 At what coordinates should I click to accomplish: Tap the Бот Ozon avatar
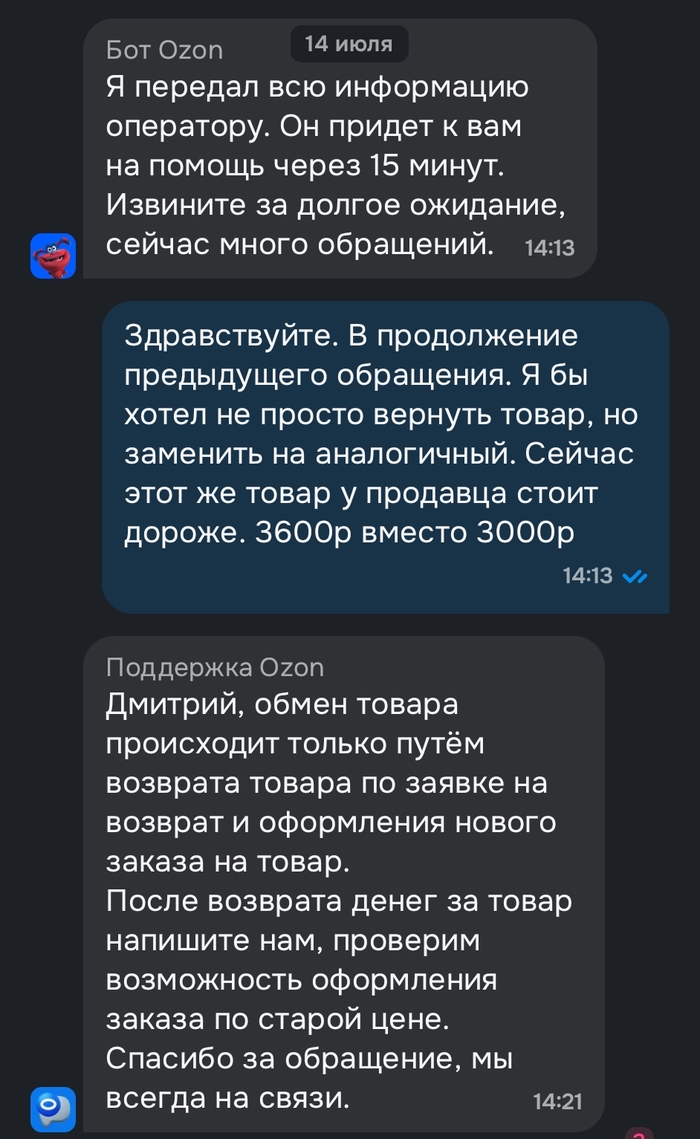(x=53, y=256)
